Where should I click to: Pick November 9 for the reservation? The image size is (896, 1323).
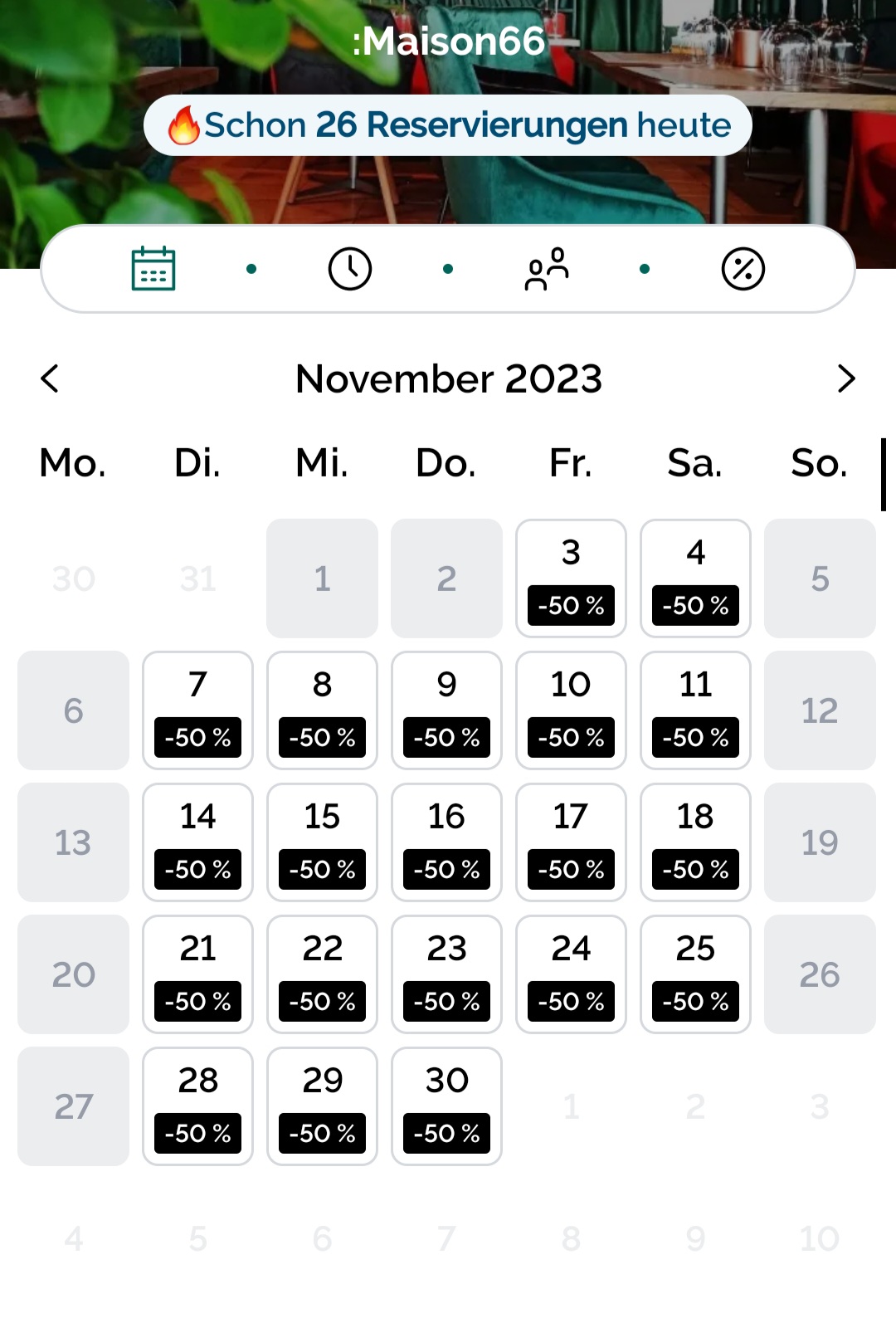tap(446, 710)
